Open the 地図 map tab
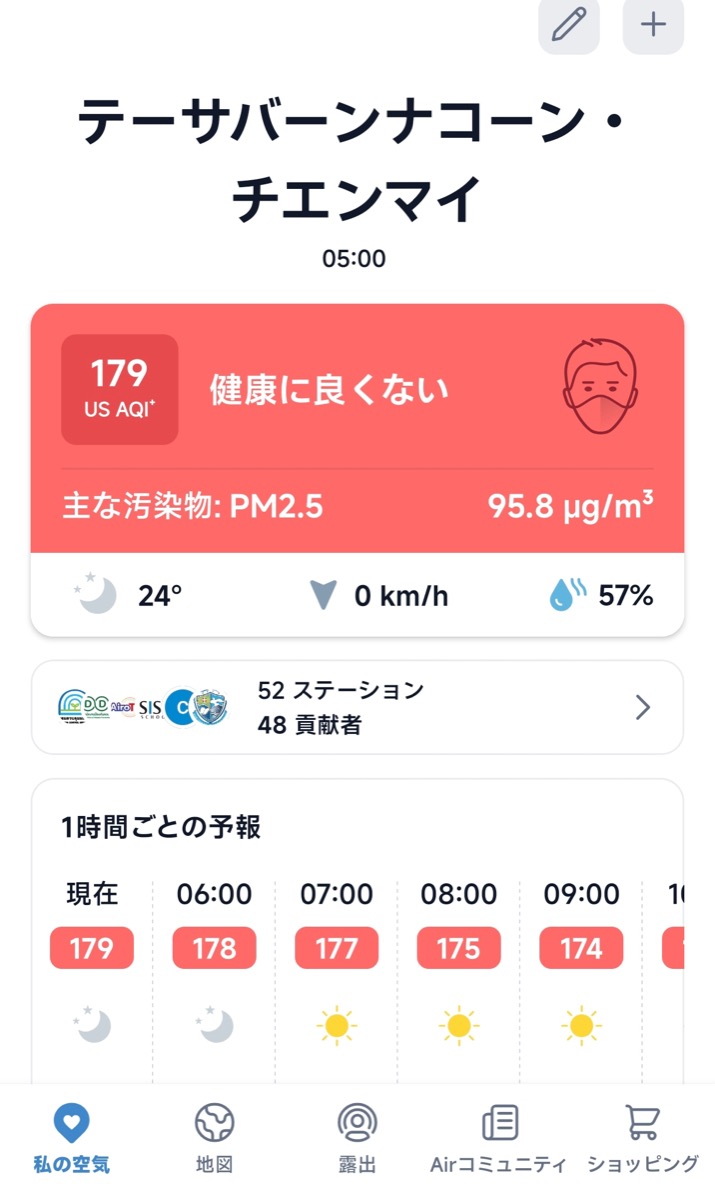715x1200 pixels. [214, 1140]
